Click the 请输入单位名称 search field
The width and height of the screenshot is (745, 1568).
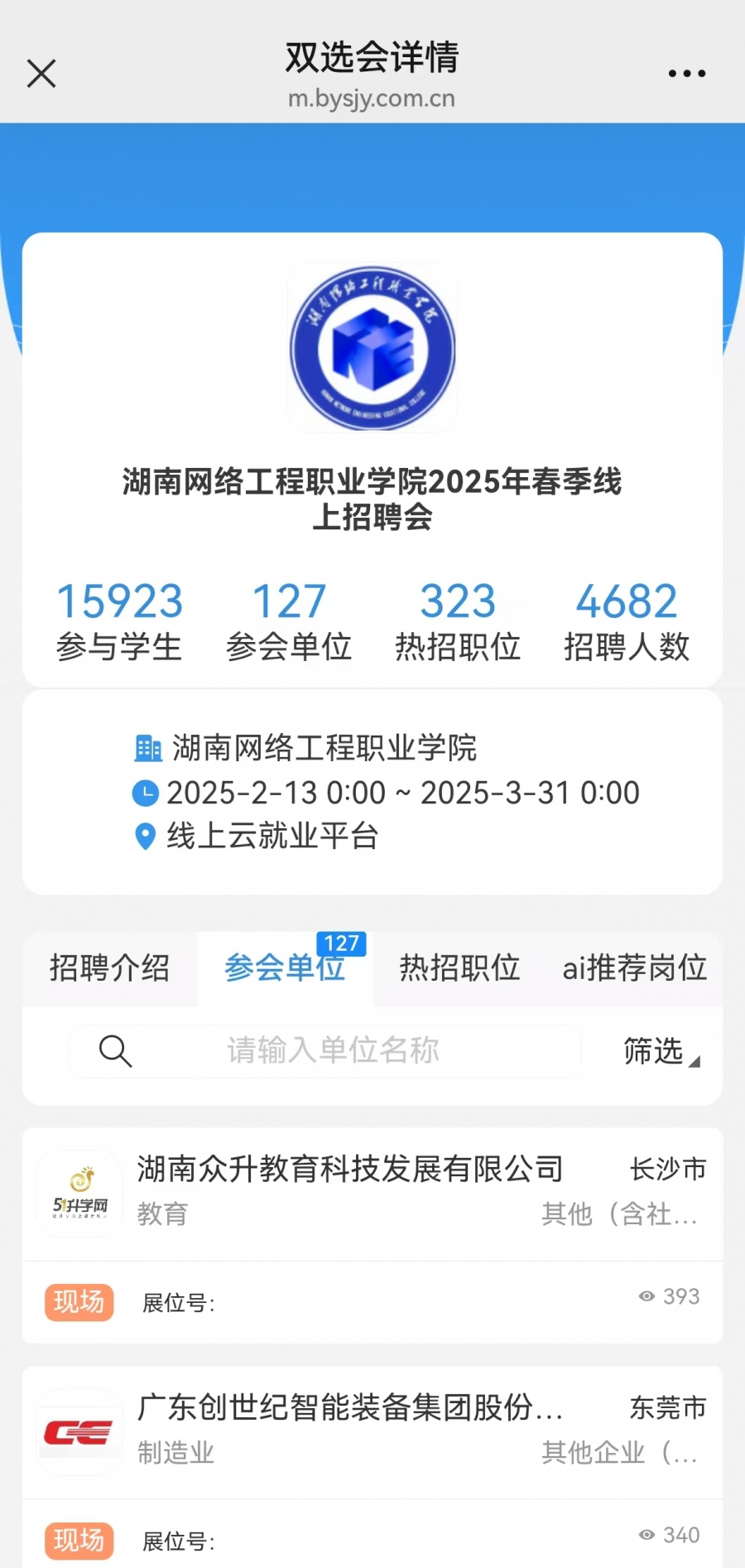tap(331, 1050)
